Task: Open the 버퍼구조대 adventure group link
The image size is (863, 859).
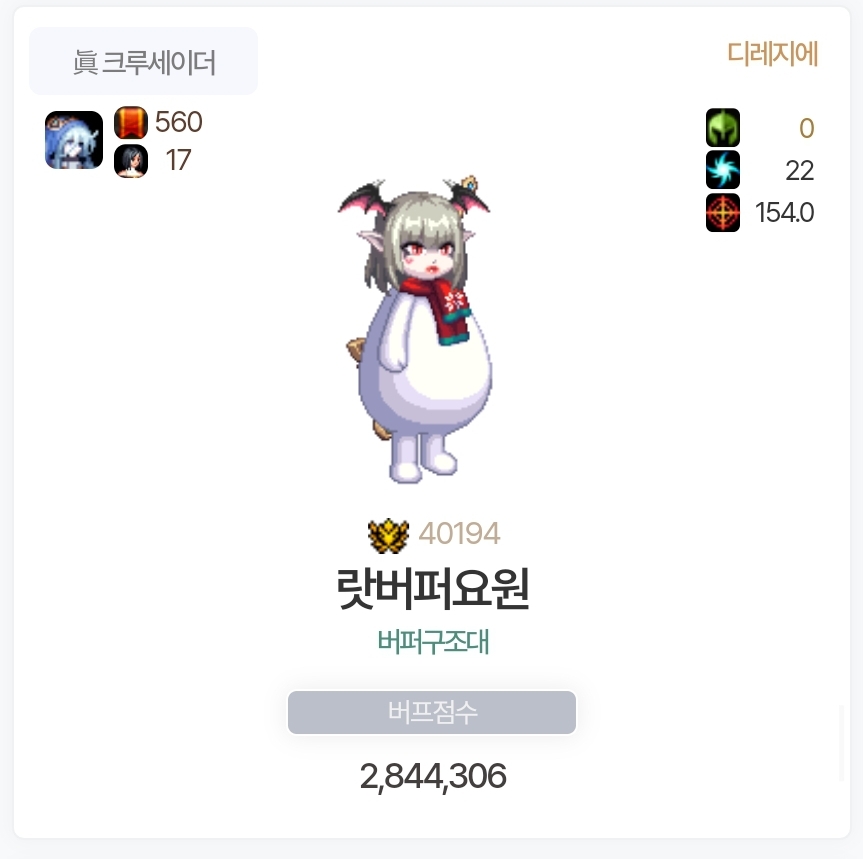Action: 432,641
